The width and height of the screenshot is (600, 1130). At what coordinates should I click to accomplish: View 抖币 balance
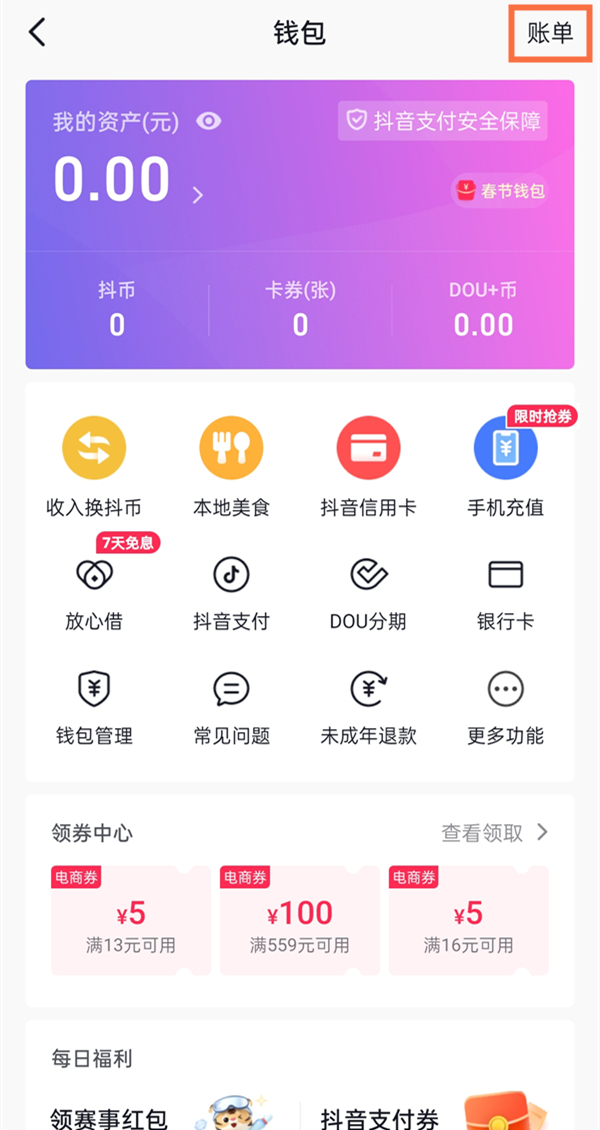117,310
